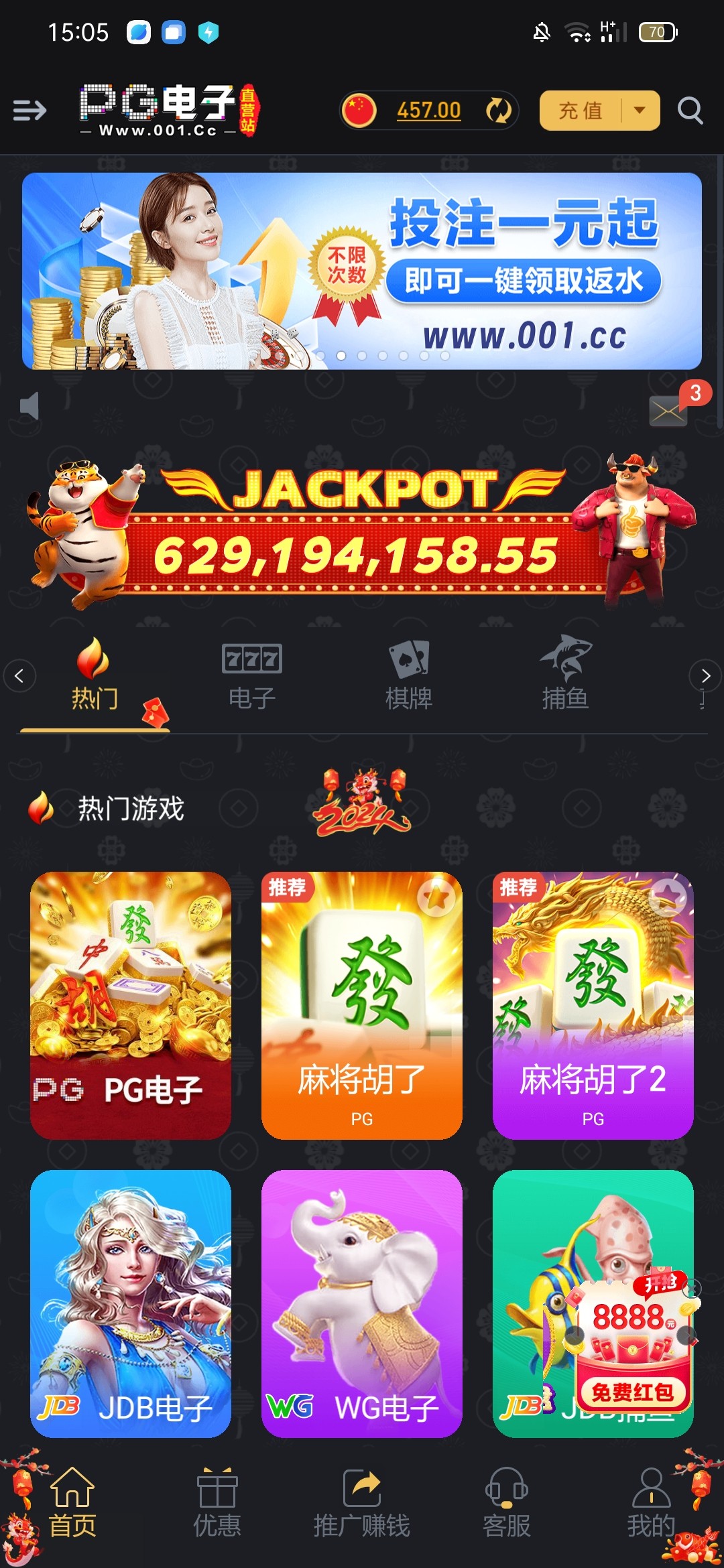Open the mail inbox with 3 messages

[668, 410]
